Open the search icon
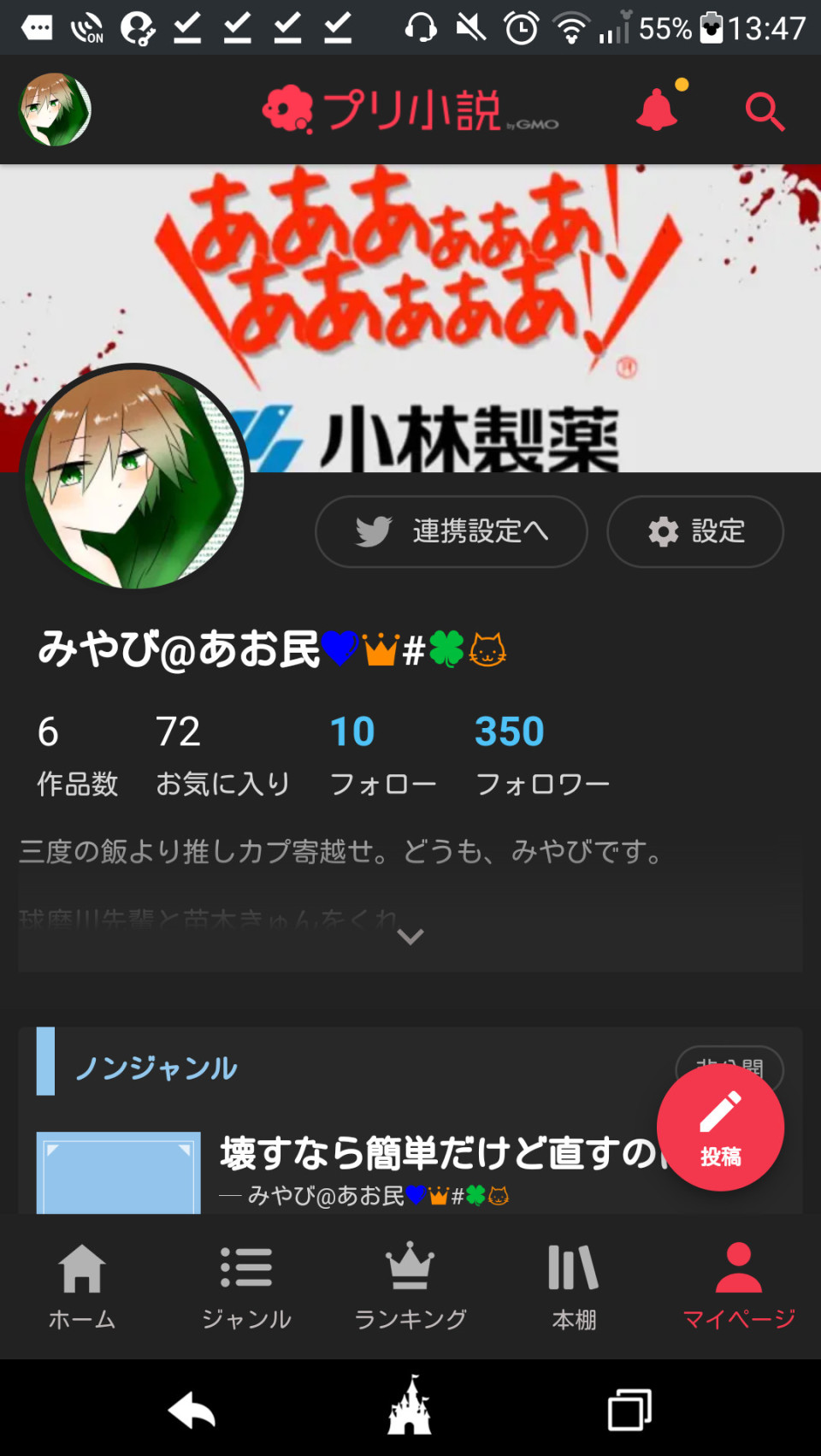 764,111
